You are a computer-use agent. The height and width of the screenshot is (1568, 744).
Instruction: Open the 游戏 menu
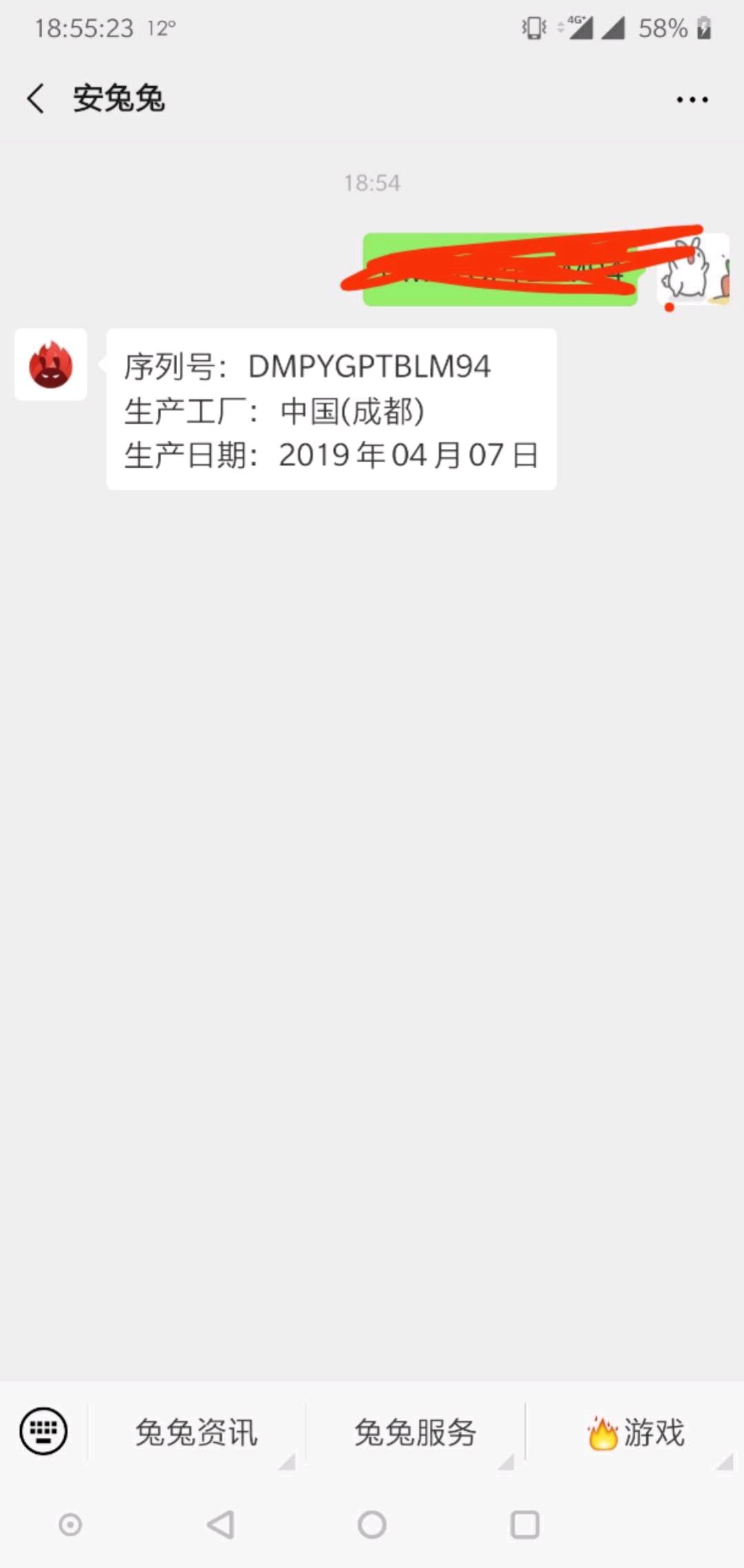coord(635,1432)
